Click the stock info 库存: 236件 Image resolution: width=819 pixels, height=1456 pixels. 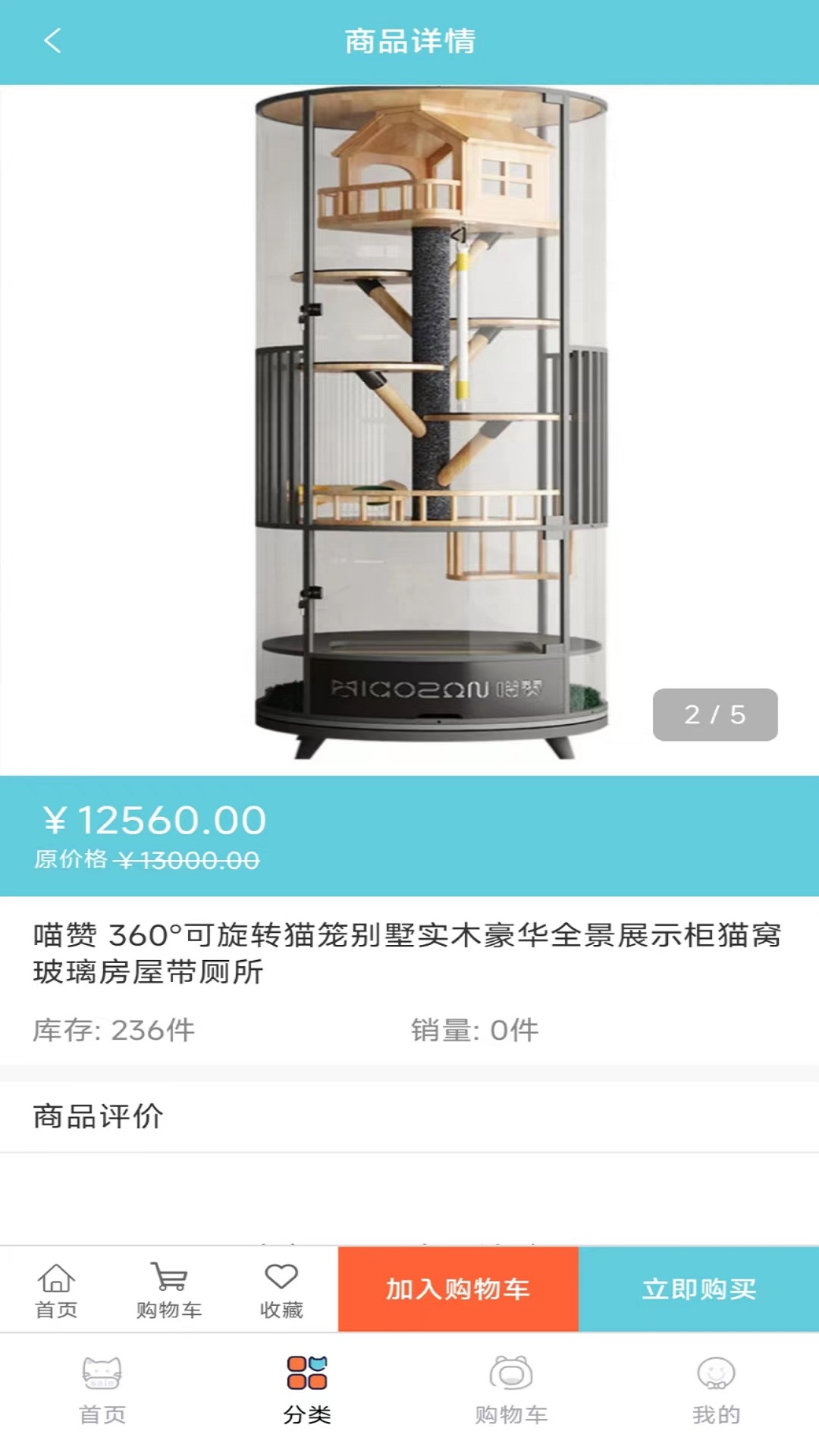(118, 1031)
